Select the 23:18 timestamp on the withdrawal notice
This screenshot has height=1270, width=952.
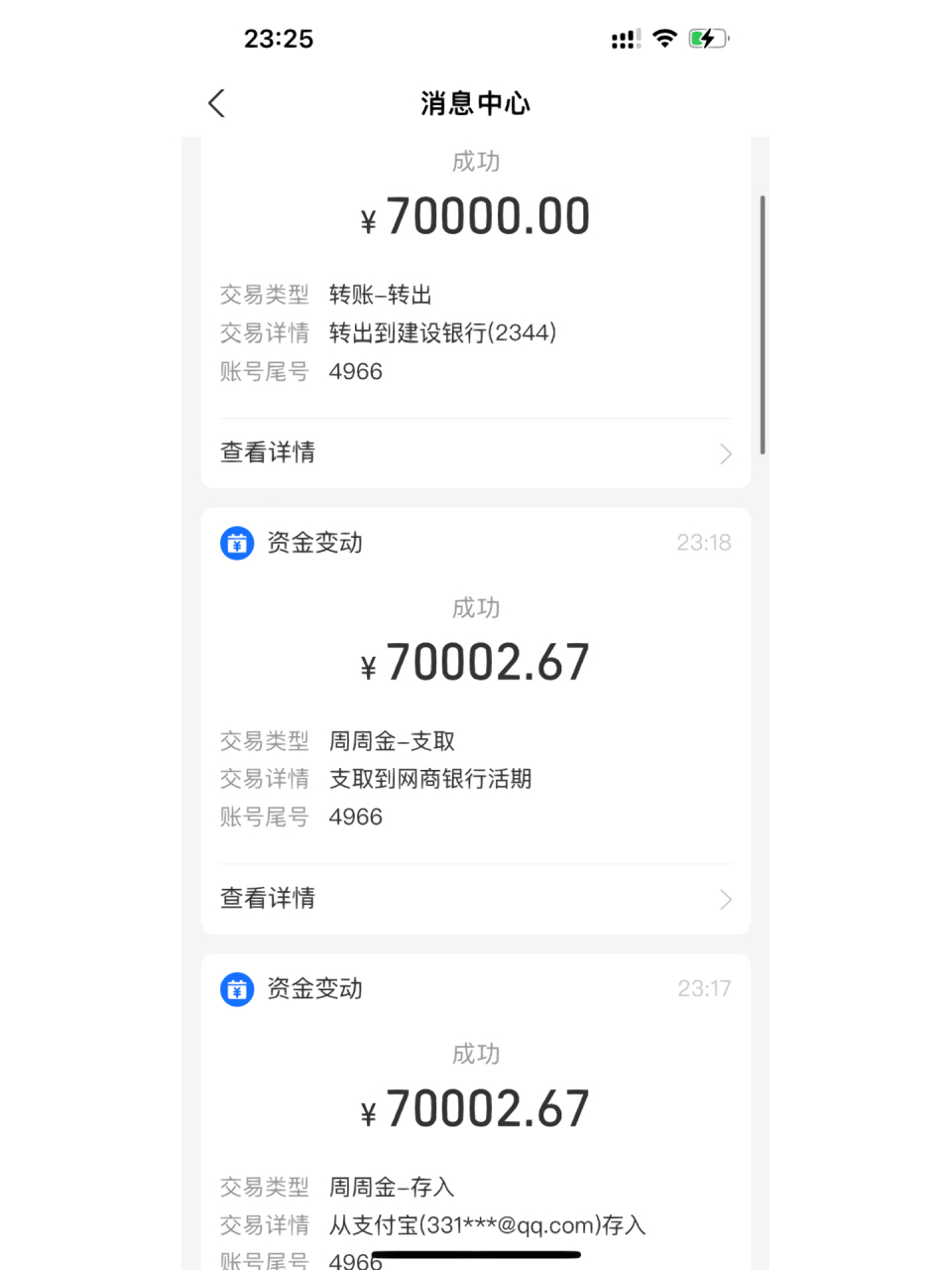704,543
